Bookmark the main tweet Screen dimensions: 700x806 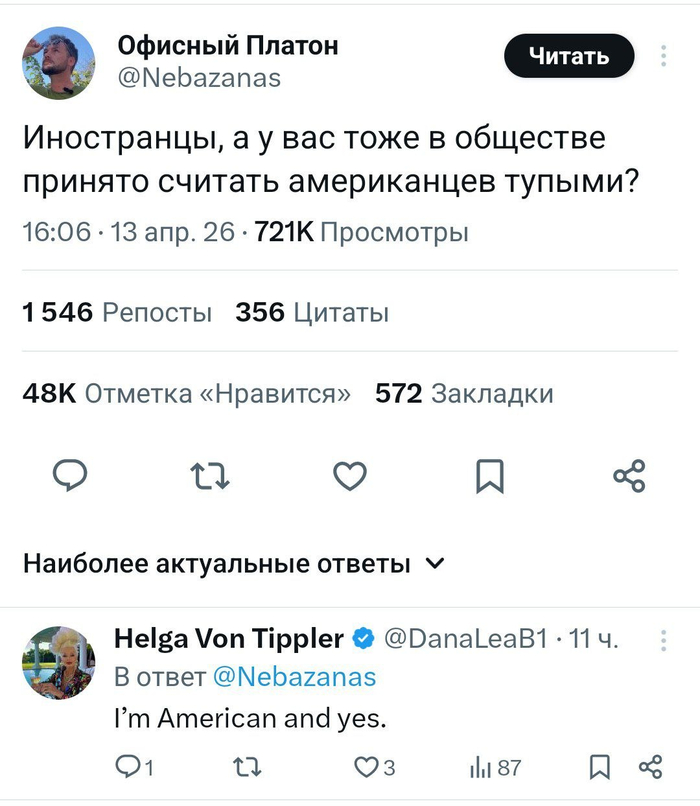[488, 477]
